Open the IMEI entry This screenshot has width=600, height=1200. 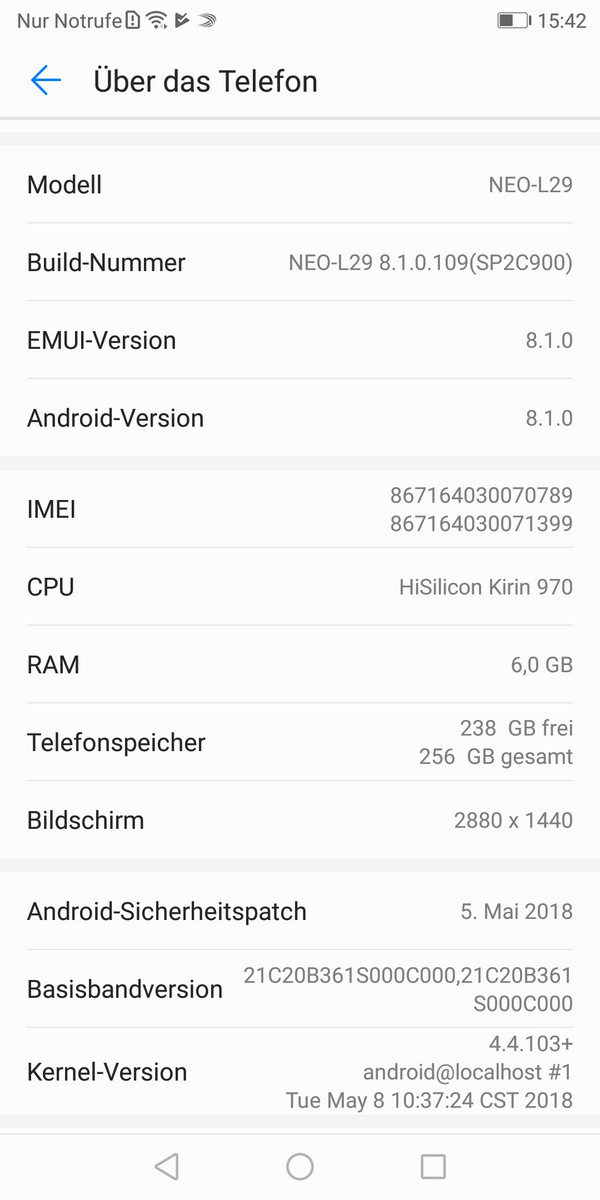[x=300, y=509]
